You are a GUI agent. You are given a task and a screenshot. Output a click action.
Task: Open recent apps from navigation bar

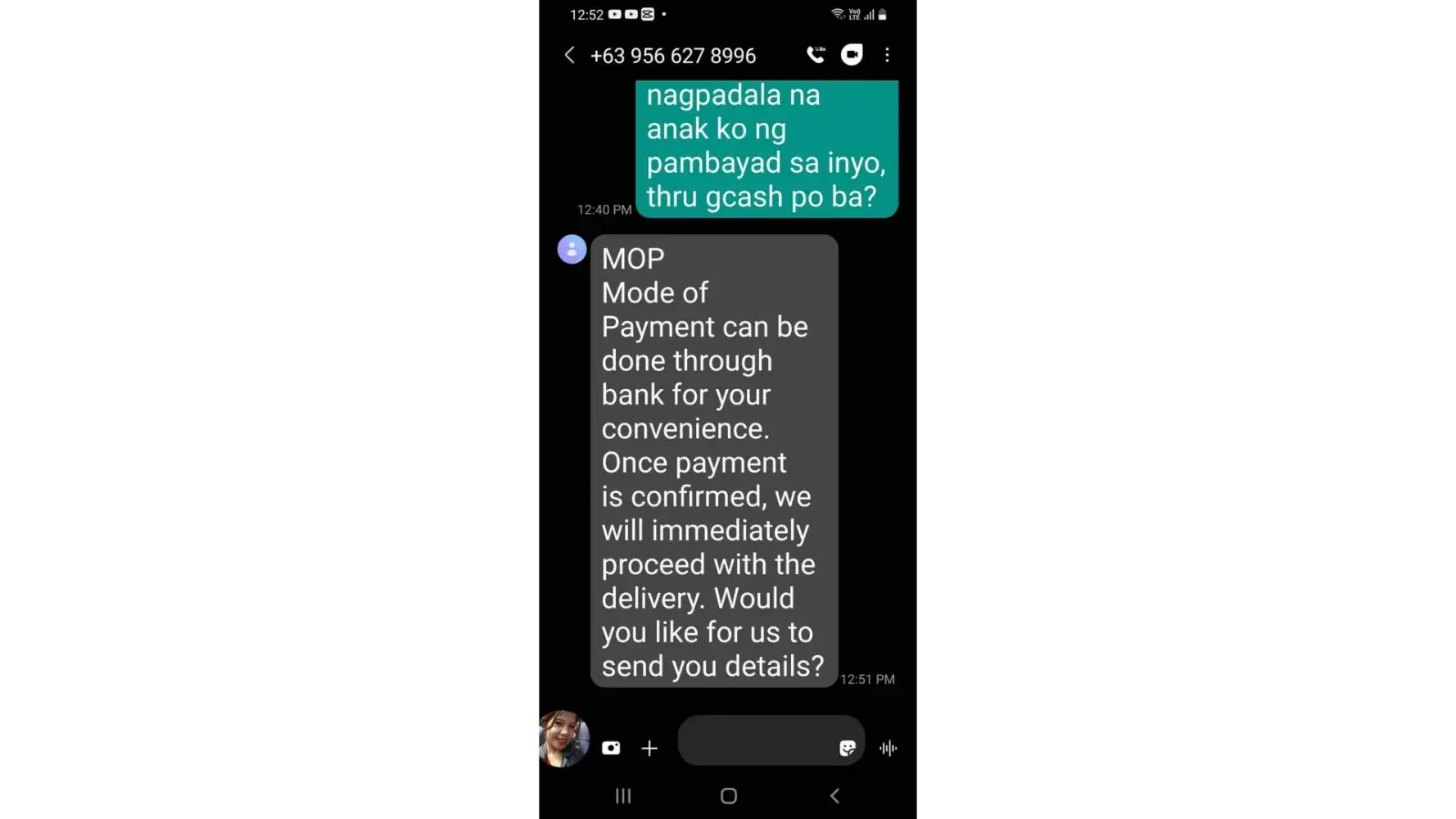tap(623, 795)
